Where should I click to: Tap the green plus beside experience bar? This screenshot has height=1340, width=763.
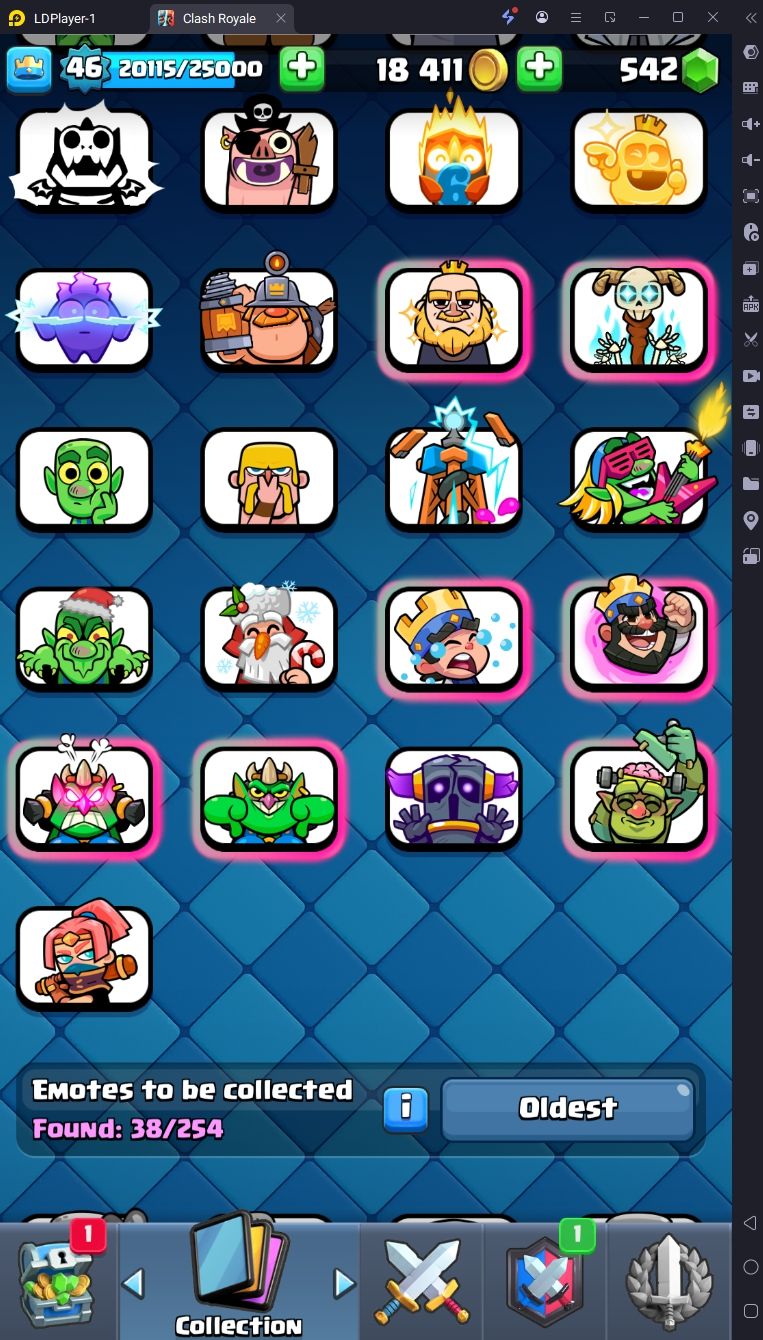pos(302,68)
